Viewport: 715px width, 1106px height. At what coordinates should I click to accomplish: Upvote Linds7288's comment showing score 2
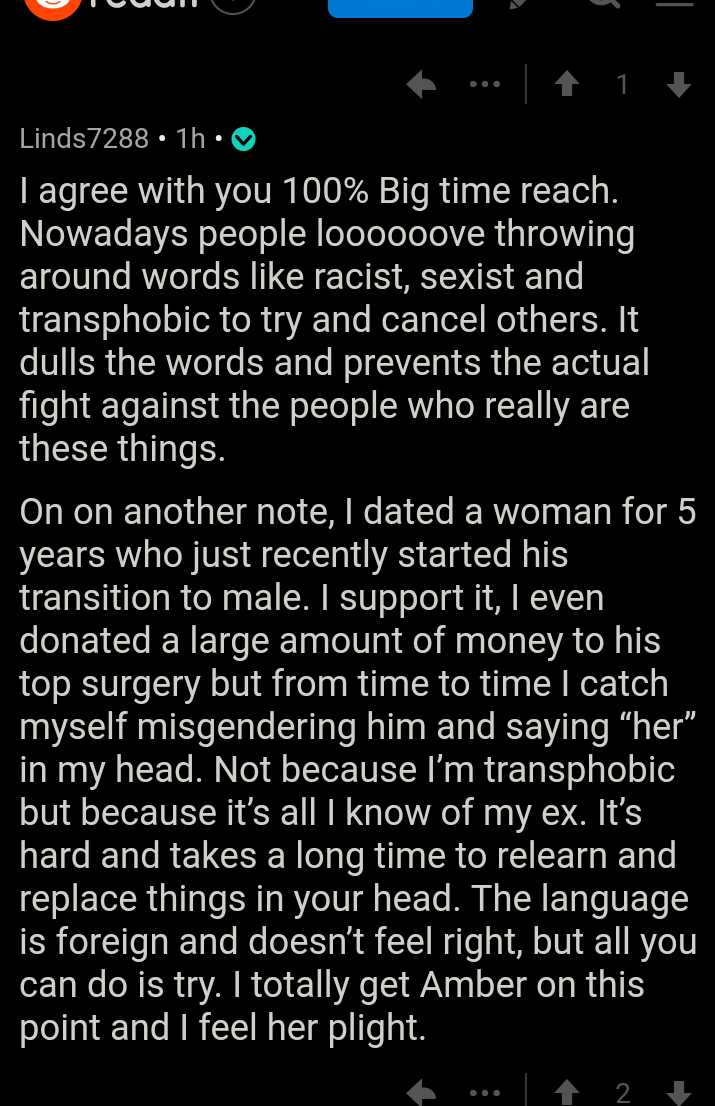click(567, 1092)
